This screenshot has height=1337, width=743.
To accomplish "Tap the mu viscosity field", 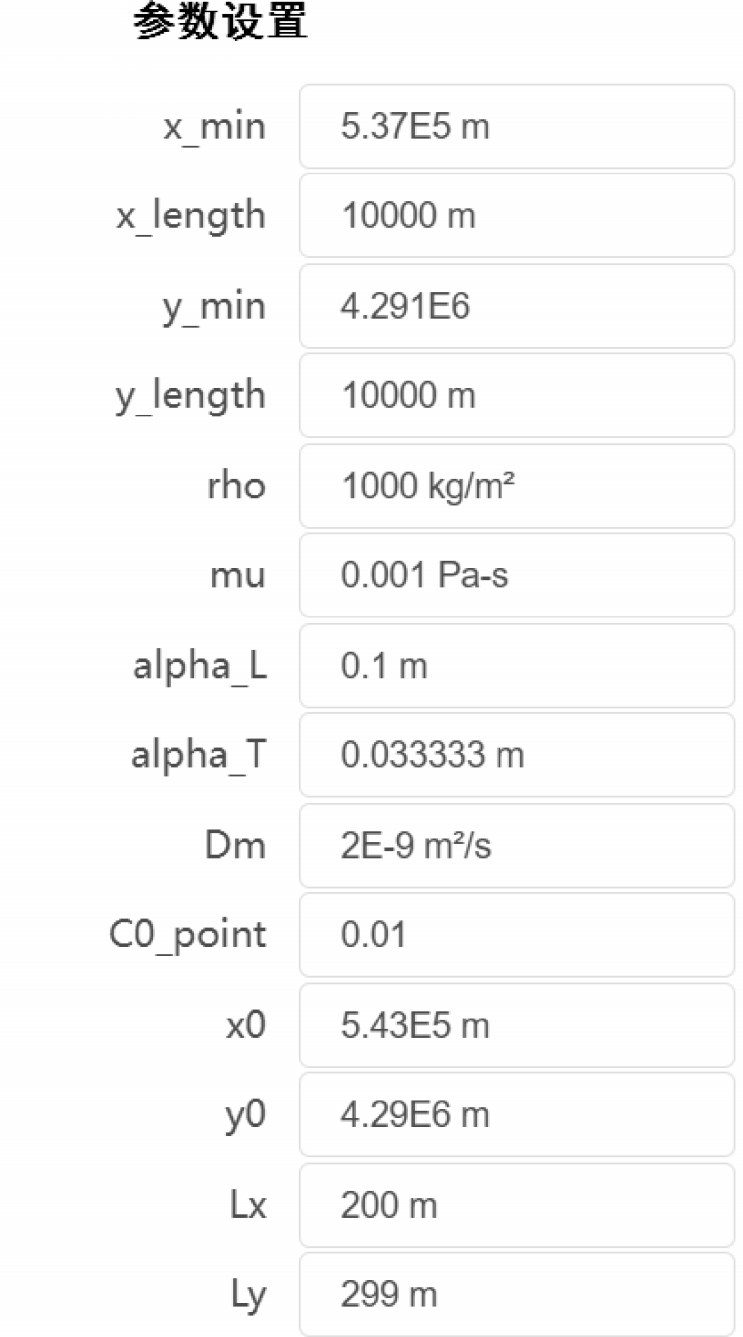I will pos(517,575).
